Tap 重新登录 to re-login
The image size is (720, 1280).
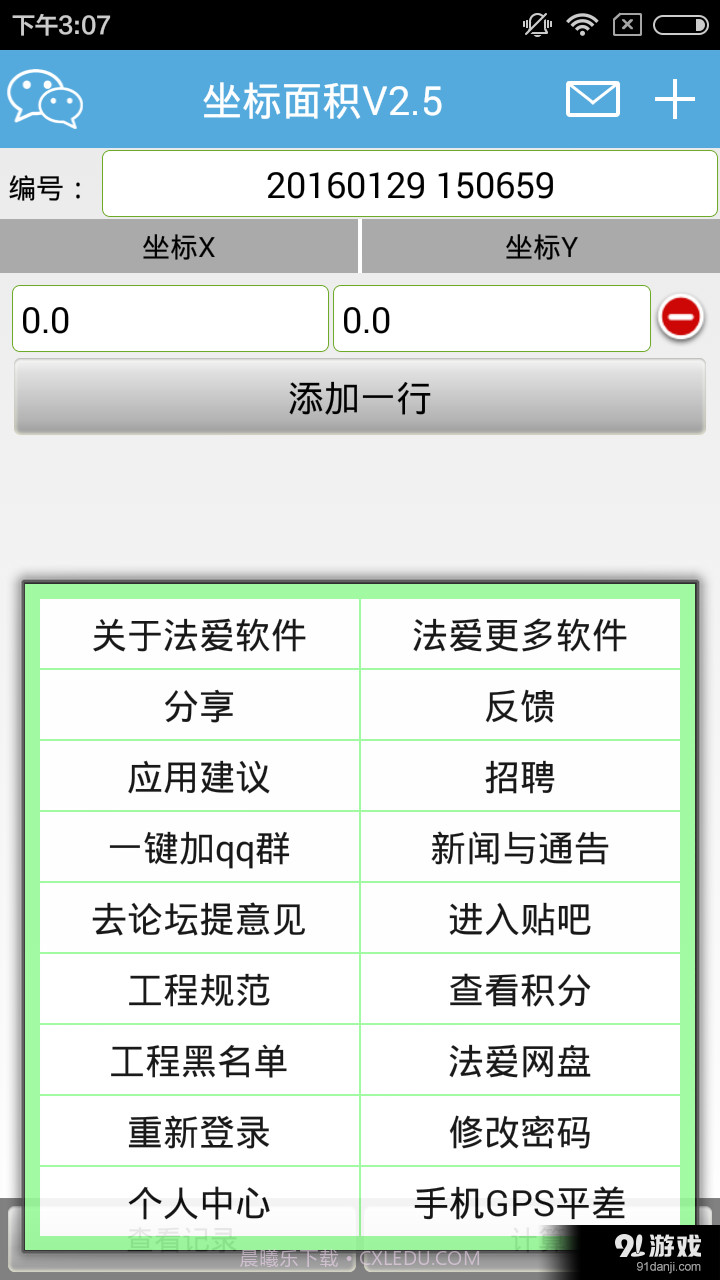pyautogui.click(x=198, y=1131)
